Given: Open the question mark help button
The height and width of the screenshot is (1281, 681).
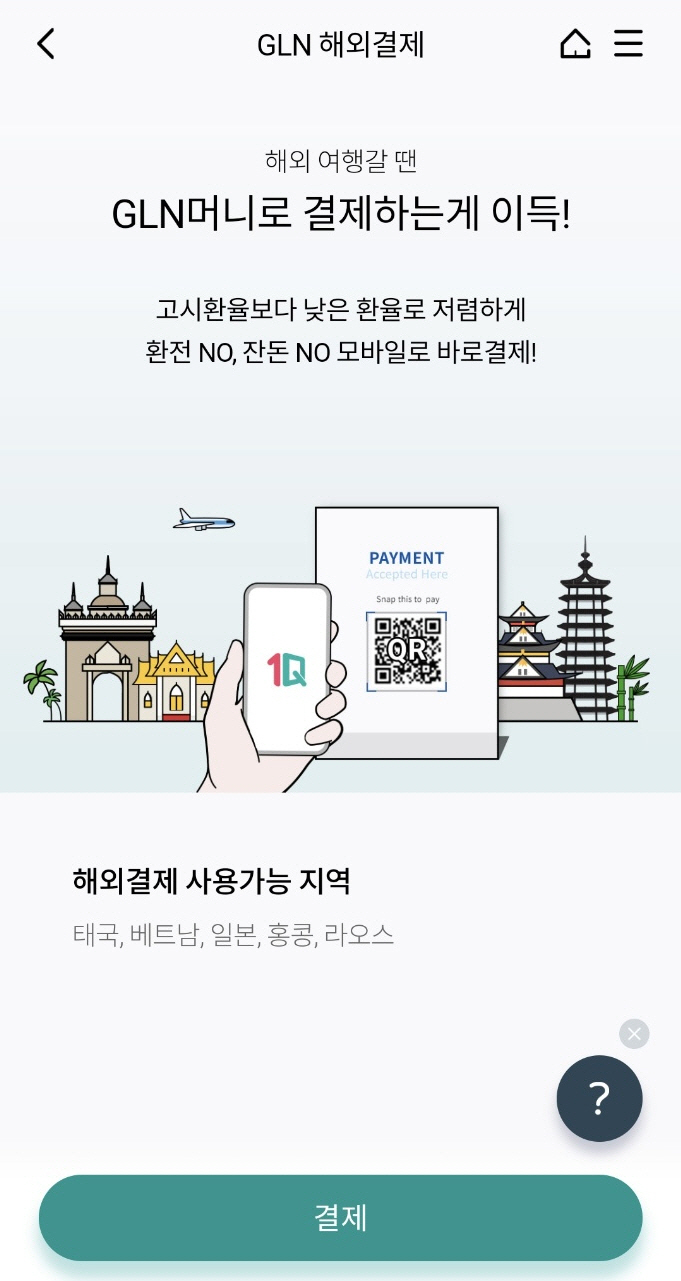Looking at the screenshot, I should (599, 1098).
